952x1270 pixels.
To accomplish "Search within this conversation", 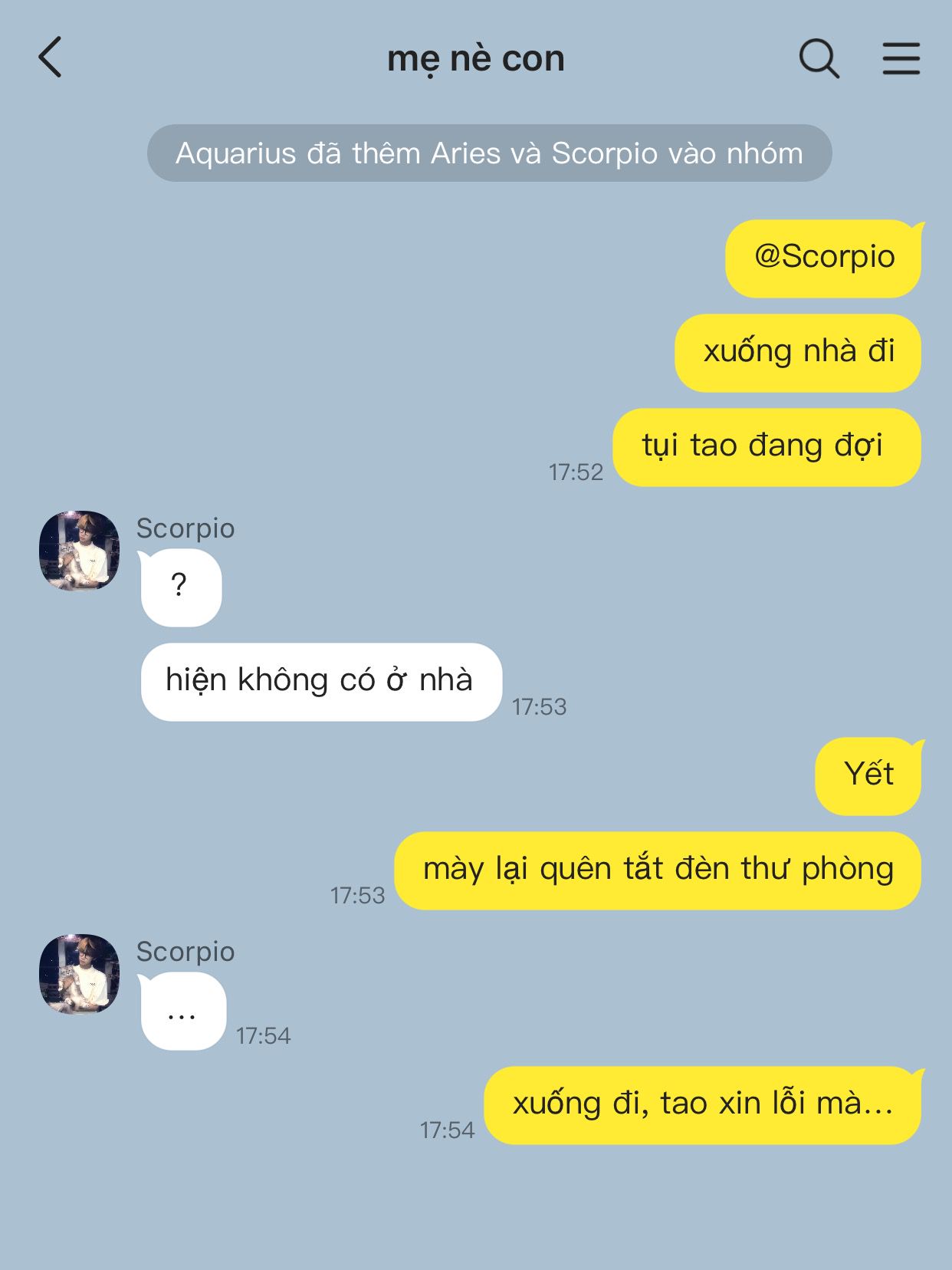I will (819, 58).
